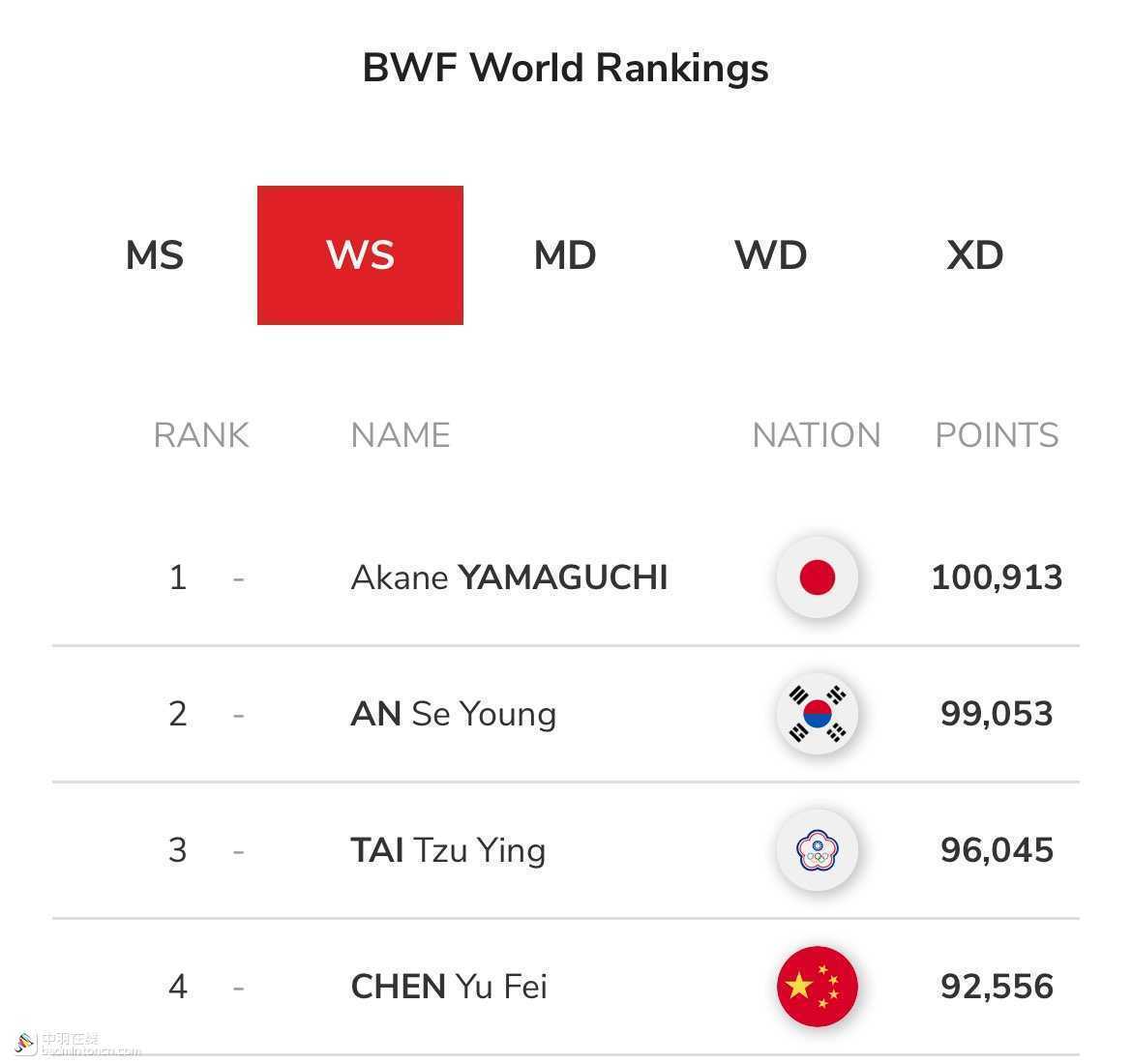This screenshot has width=1132, height=1064.
Task: Open AN Se Young's player row
Action: (x=453, y=714)
